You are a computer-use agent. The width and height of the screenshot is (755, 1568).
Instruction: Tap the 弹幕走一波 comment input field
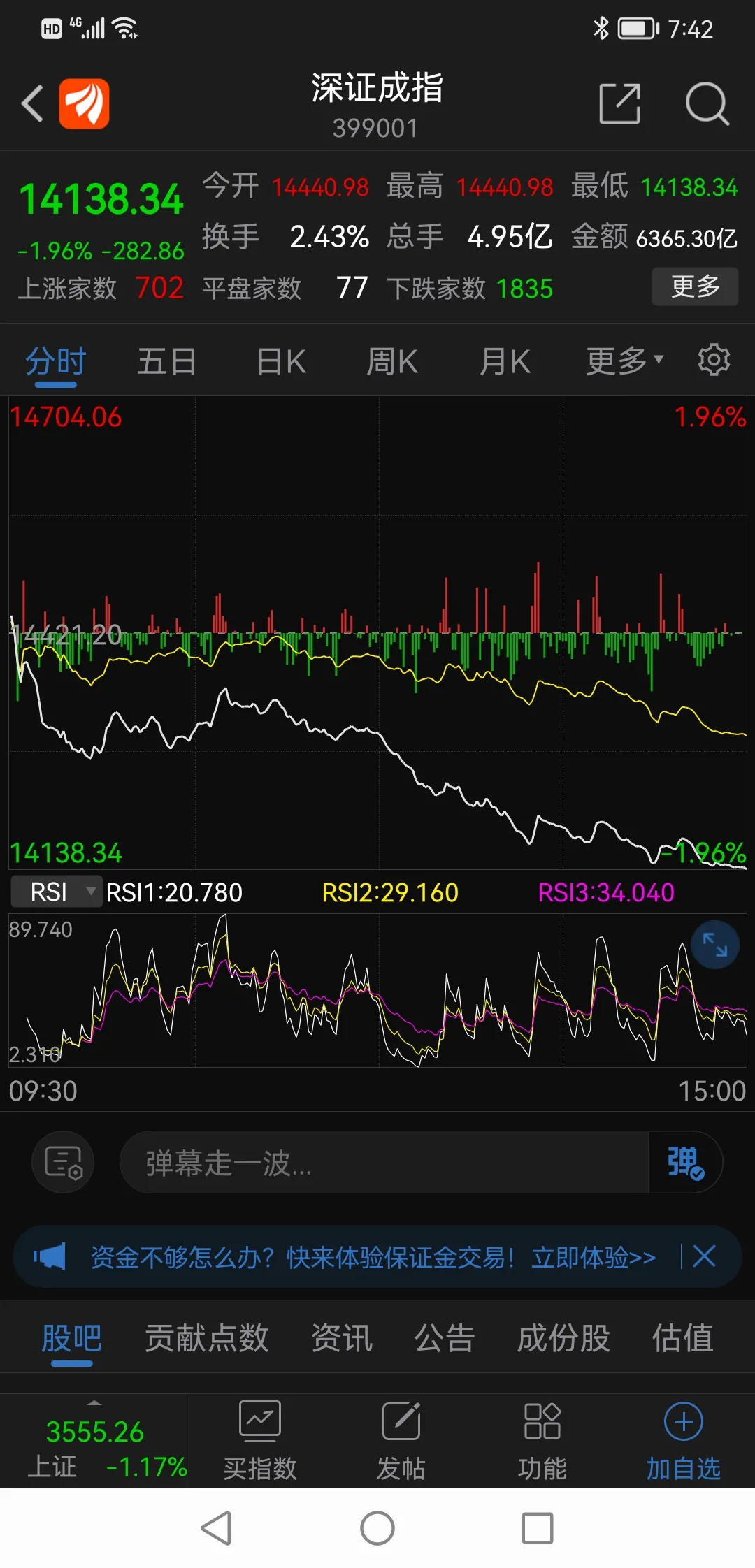pyautogui.click(x=383, y=1163)
